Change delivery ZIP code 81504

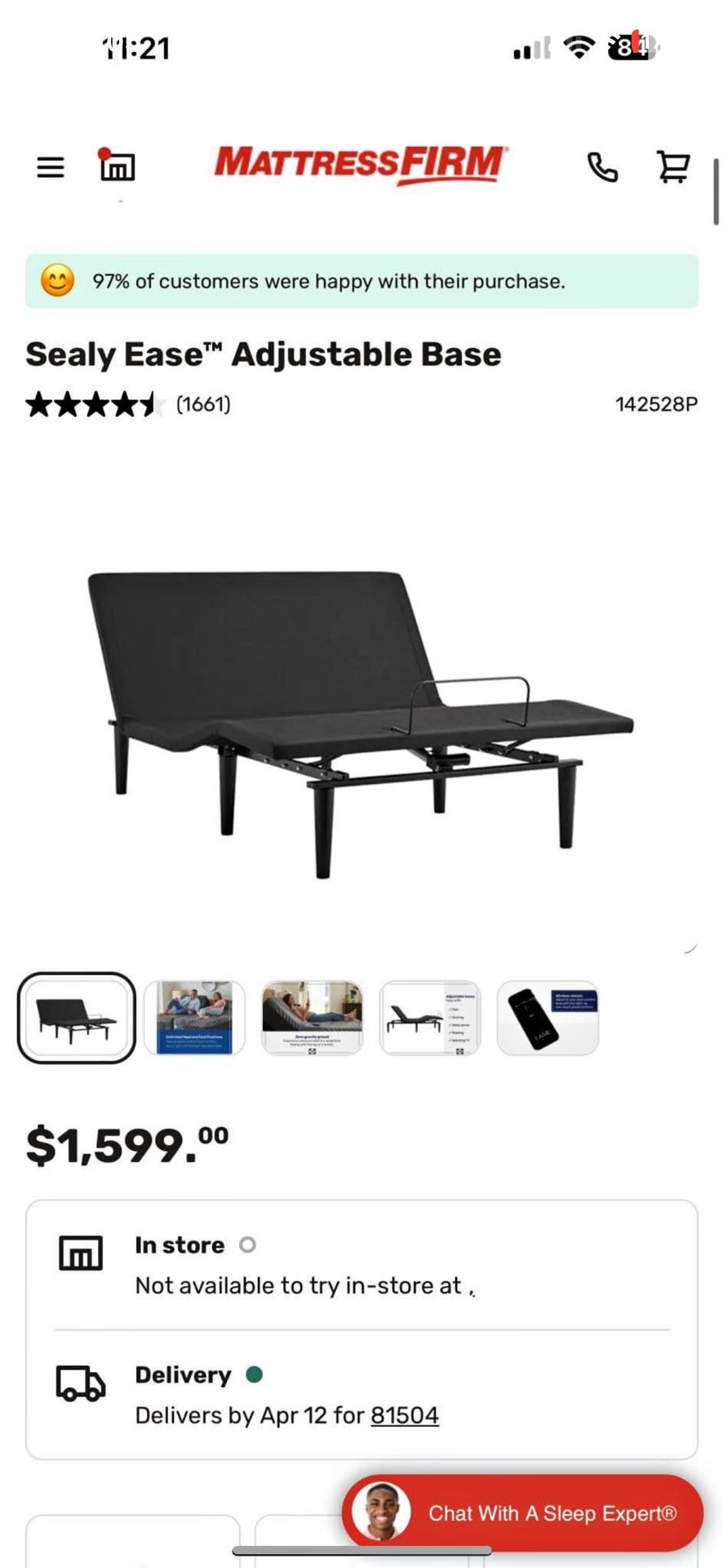click(405, 1415)
